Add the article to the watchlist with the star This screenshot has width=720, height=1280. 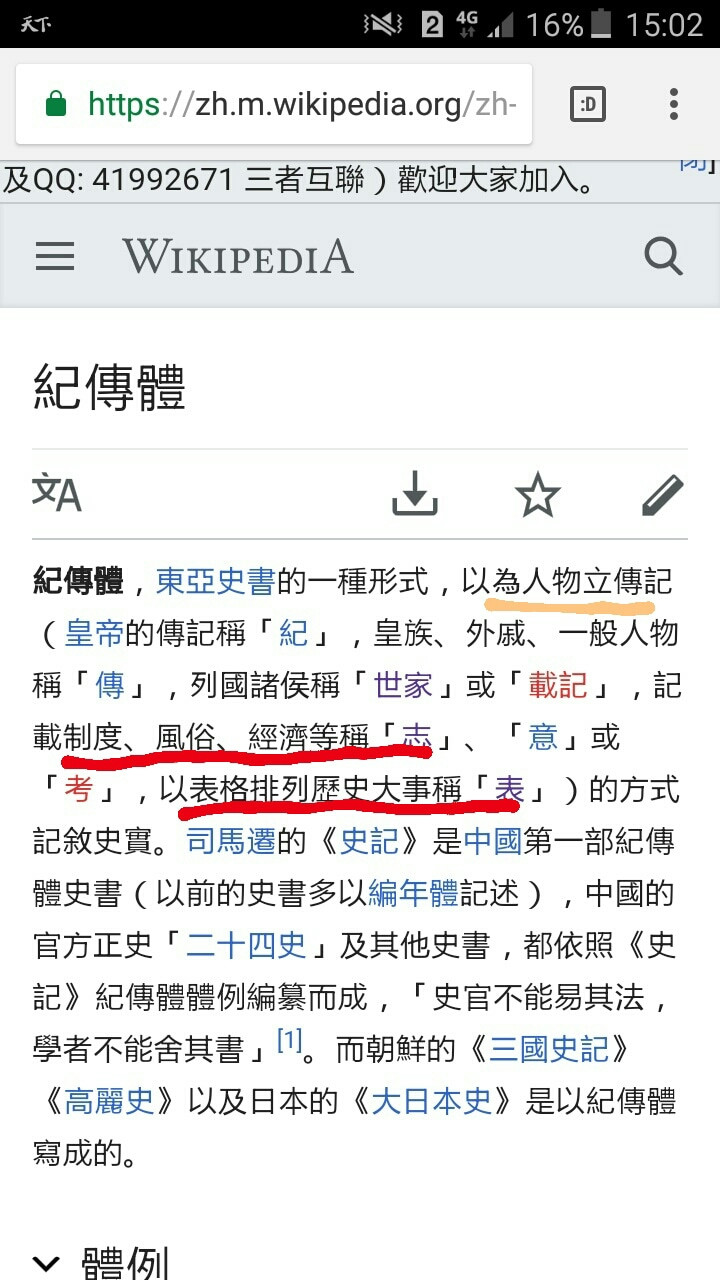pos(538,494)
